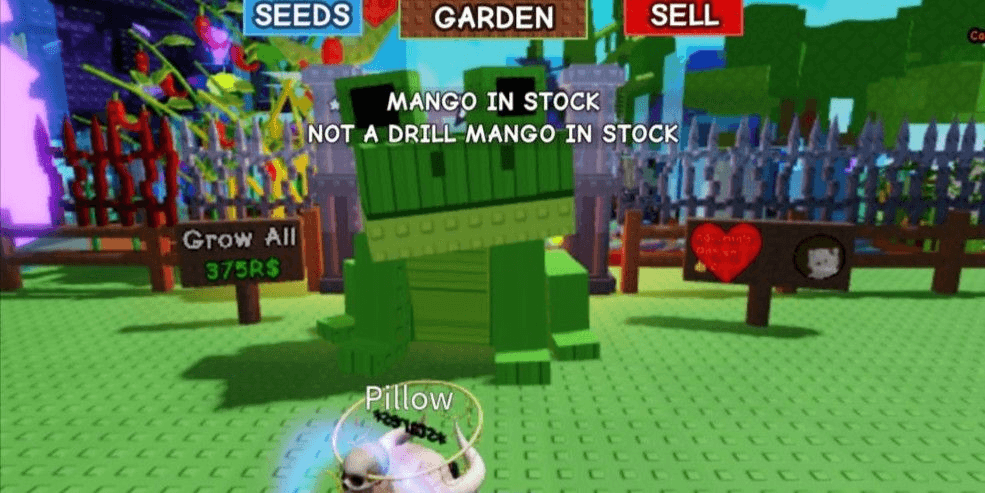The image size is (985, 493).
Task: Go to the Sell area
Action: click(683, 16)
